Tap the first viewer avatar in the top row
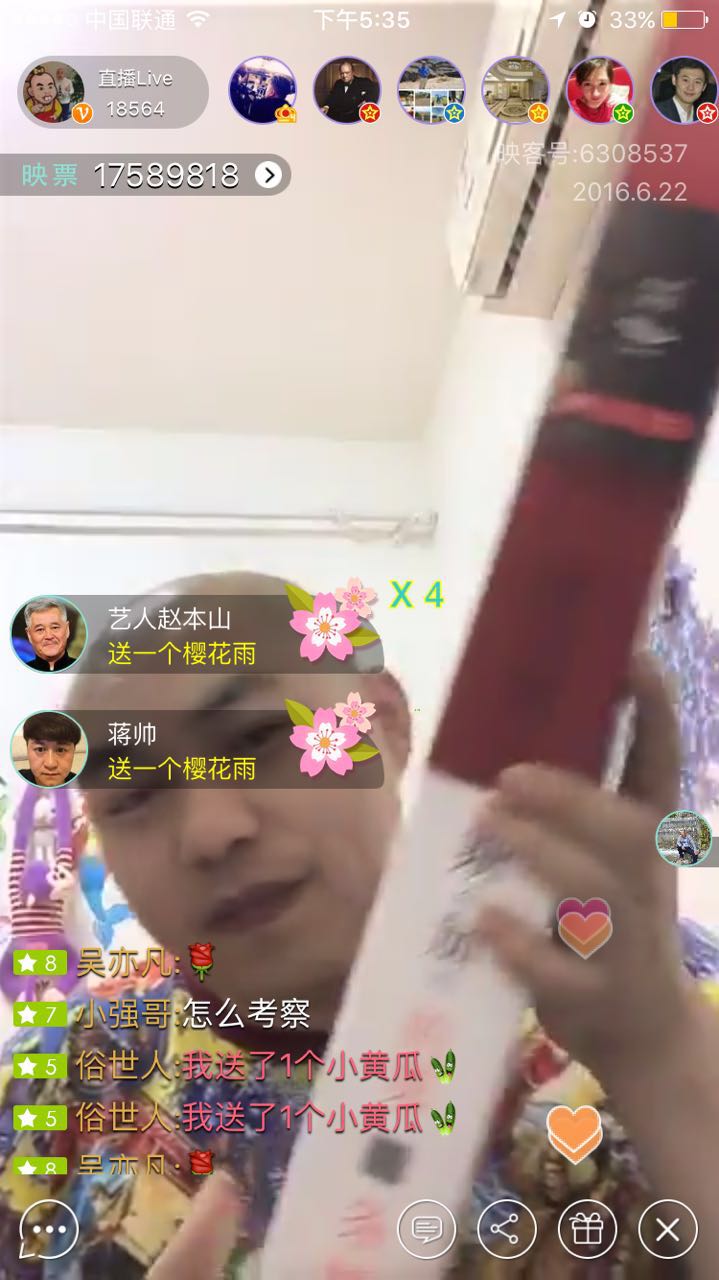The height and width of the screenshot is (1280, 719). point(262,90)
